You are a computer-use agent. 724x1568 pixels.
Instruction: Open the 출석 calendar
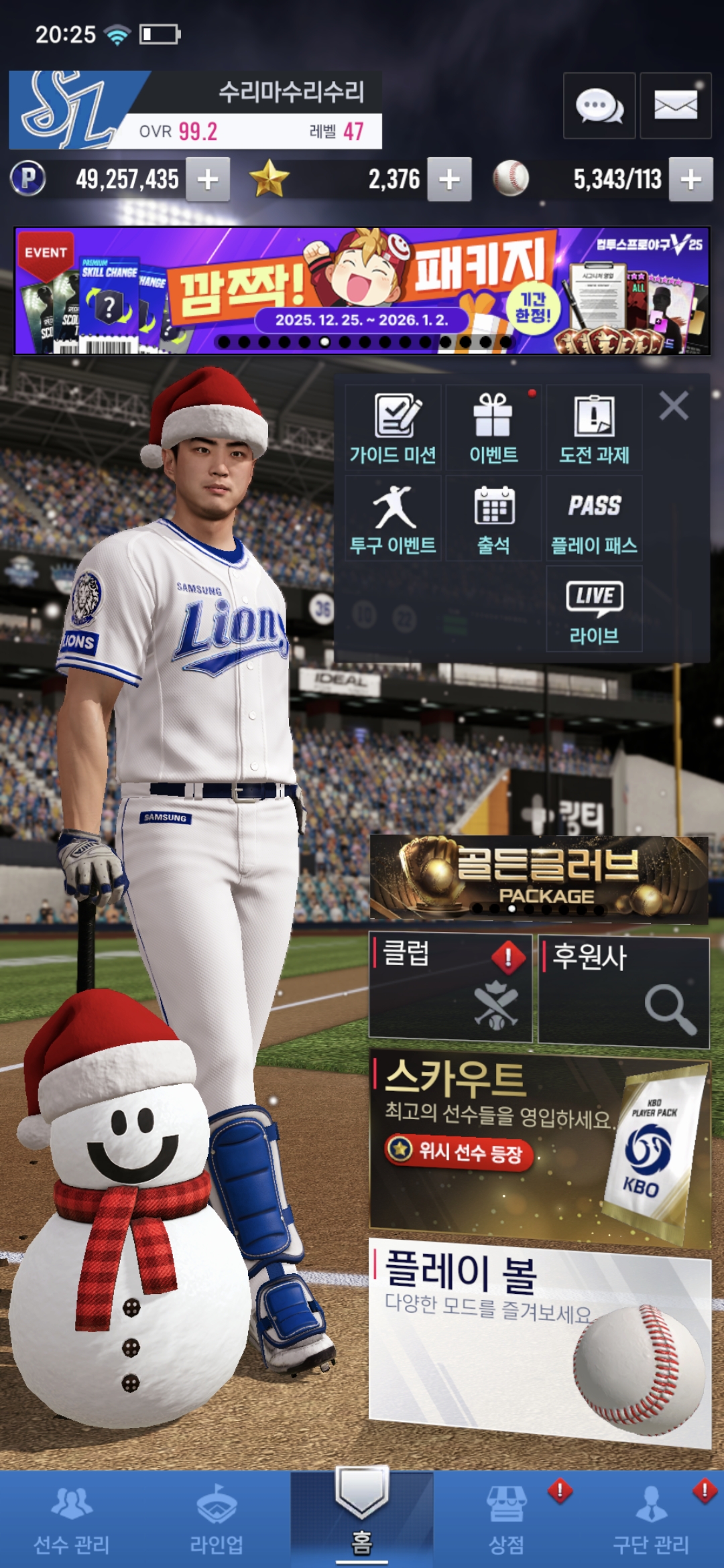pyautogui.click(x=493, y=519)
